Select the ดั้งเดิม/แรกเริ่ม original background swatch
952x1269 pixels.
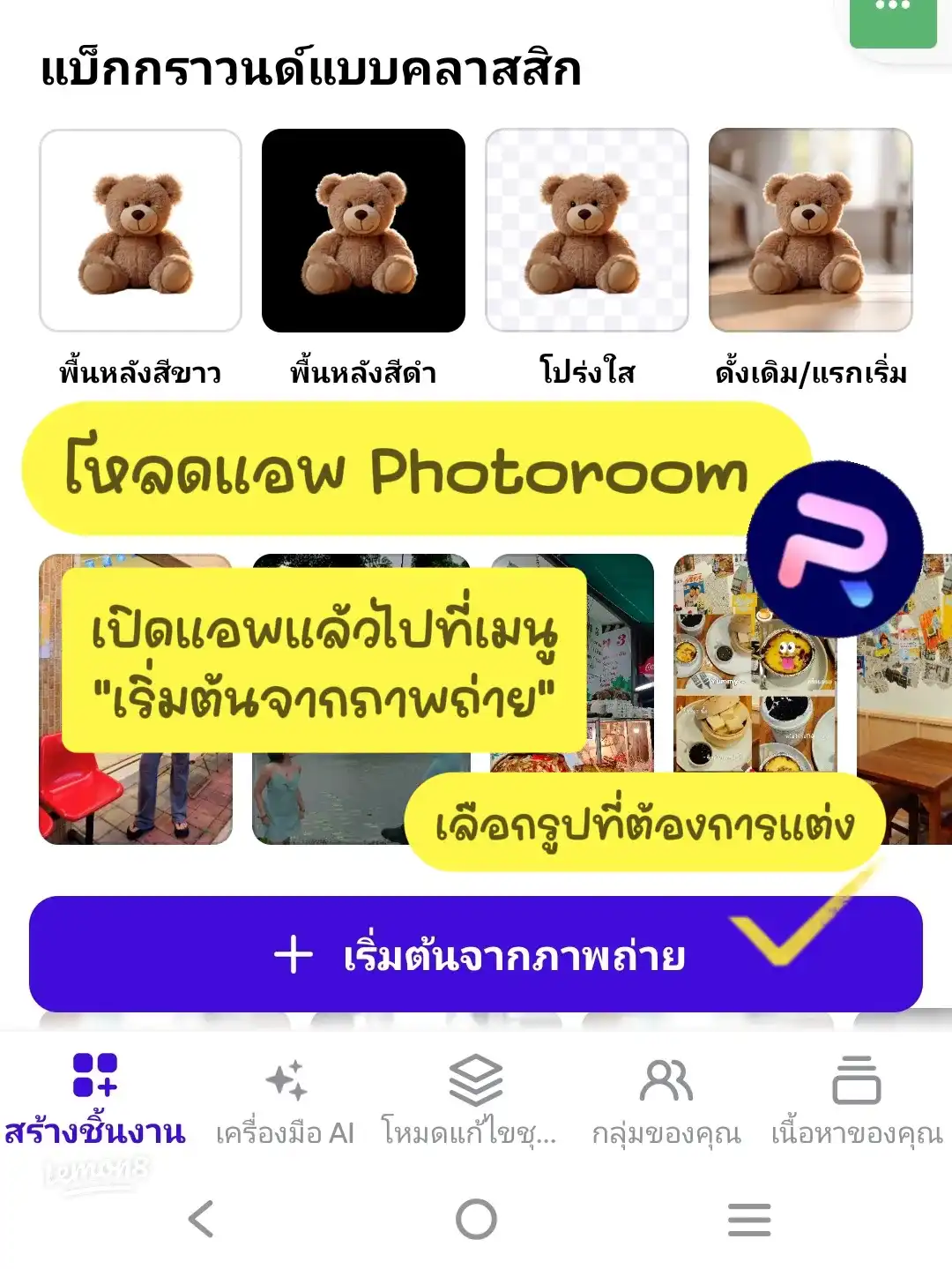pos(811,232)
